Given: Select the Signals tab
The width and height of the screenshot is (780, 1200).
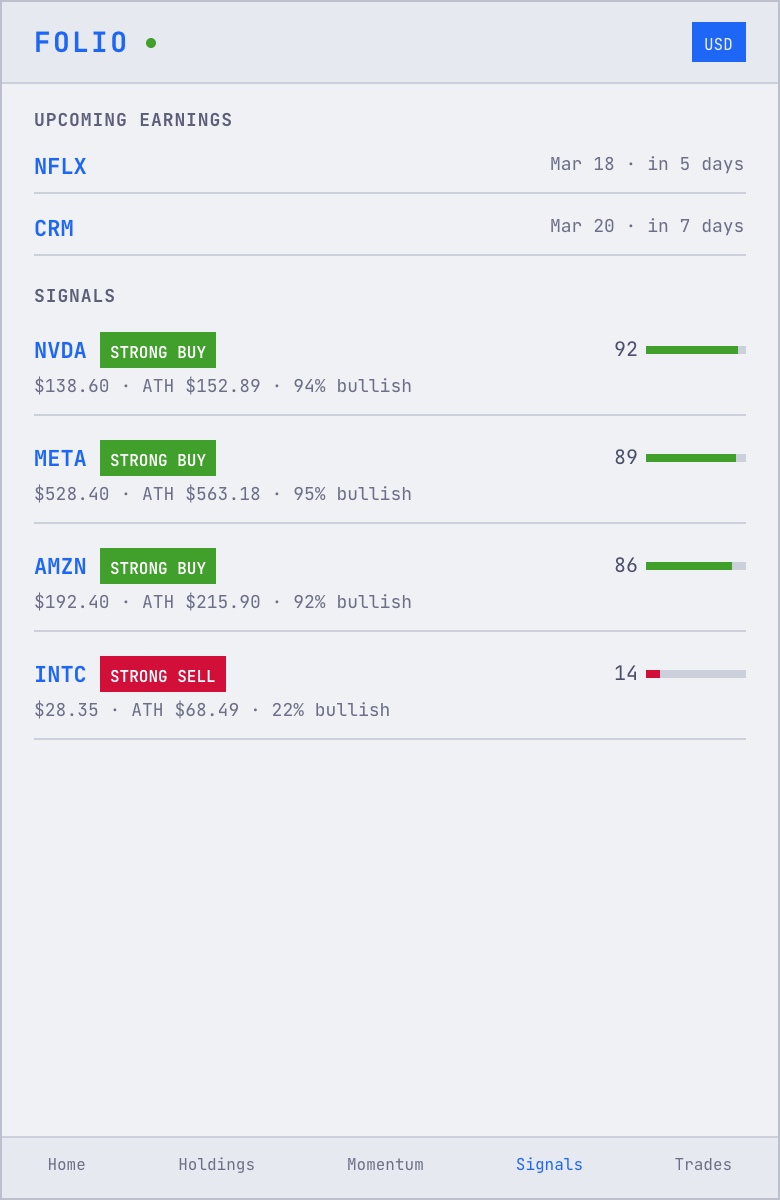Looking at the screenshot, I should point(549,1164).
